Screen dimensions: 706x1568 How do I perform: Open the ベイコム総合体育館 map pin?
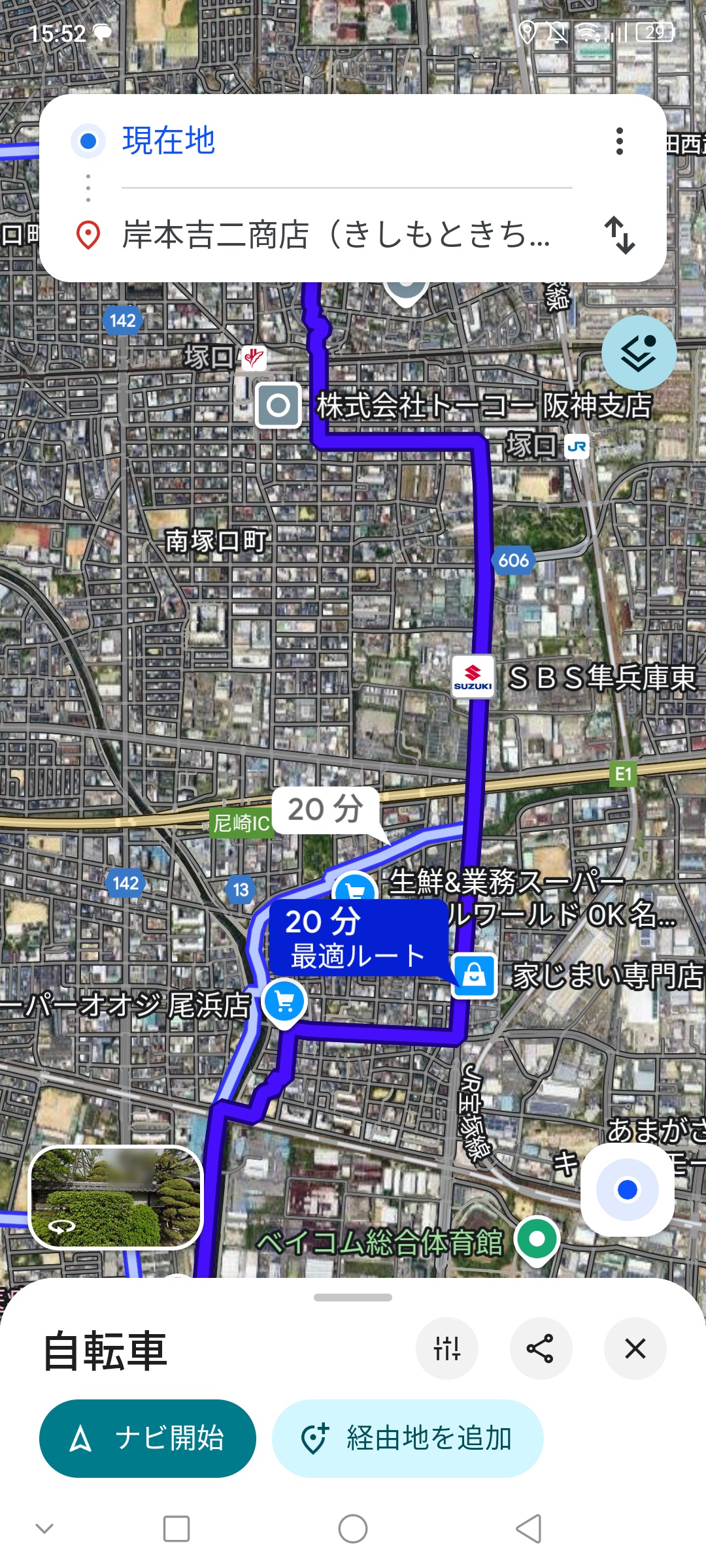[537, 1239]
